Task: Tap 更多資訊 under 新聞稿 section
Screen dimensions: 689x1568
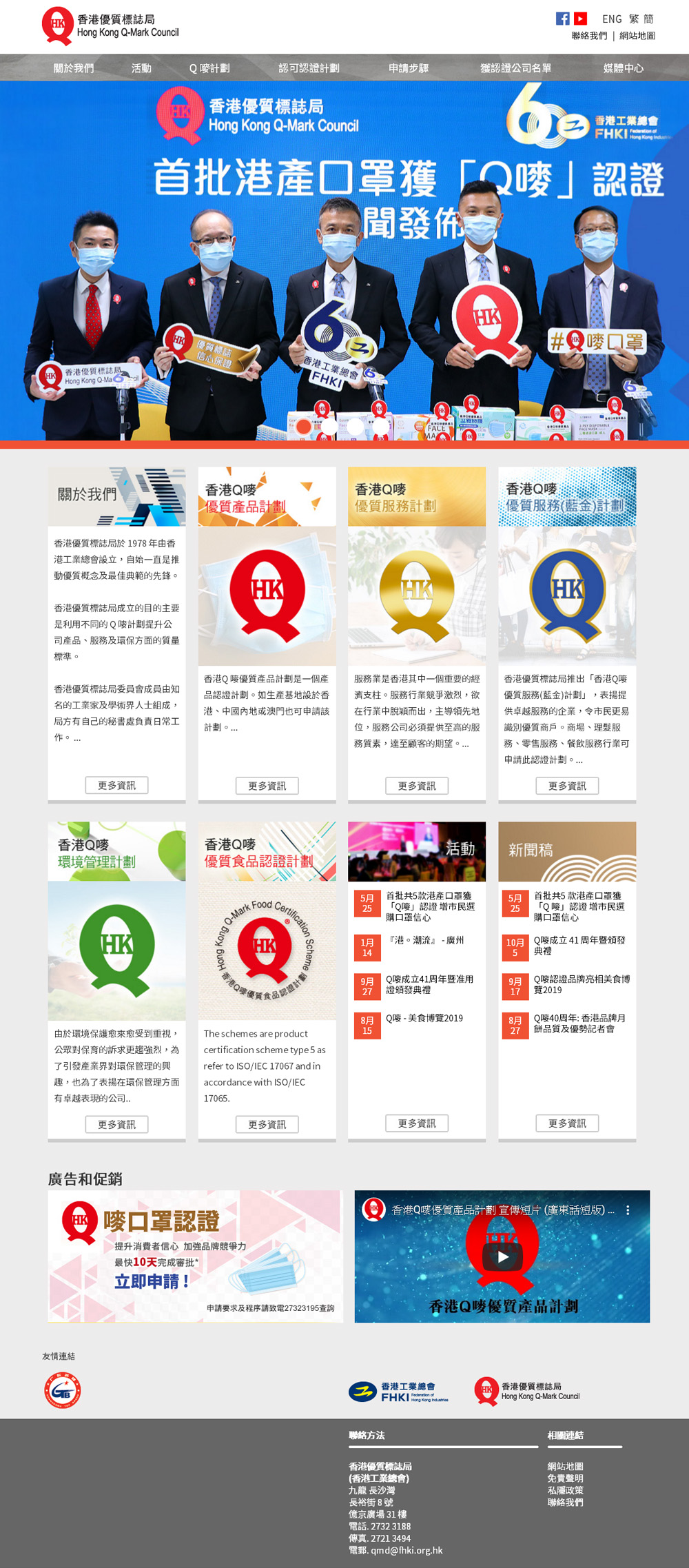Action: 567,1123
